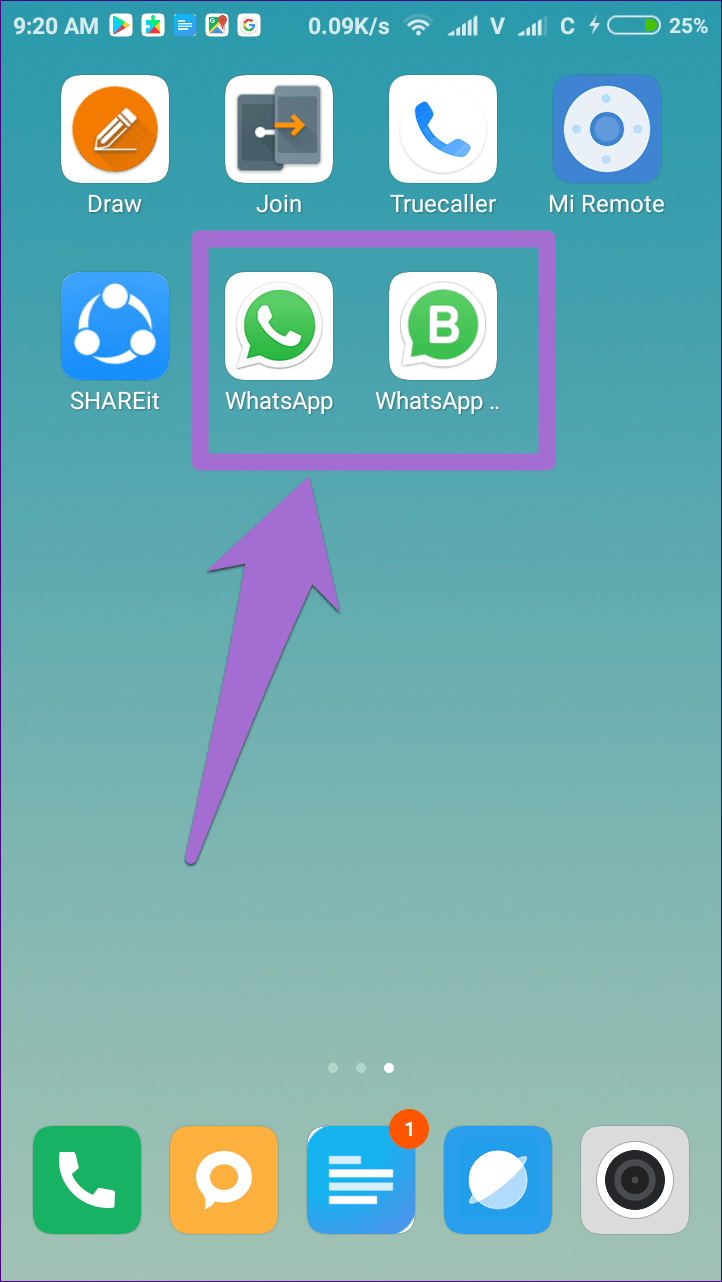Open the SHAREit app

point(115,326)
